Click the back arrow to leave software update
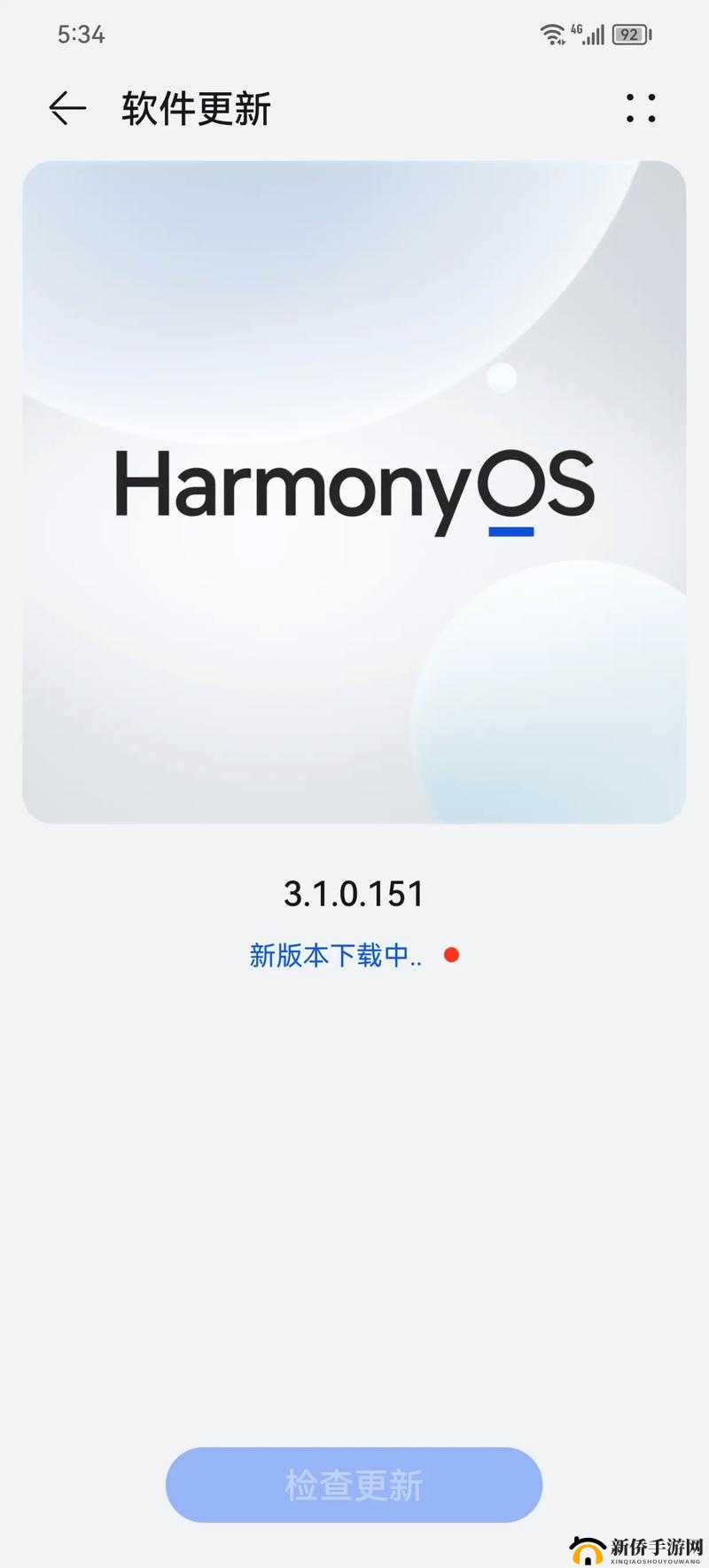The width and height of the screenshot is (709, 1568). tap(66, 108)
